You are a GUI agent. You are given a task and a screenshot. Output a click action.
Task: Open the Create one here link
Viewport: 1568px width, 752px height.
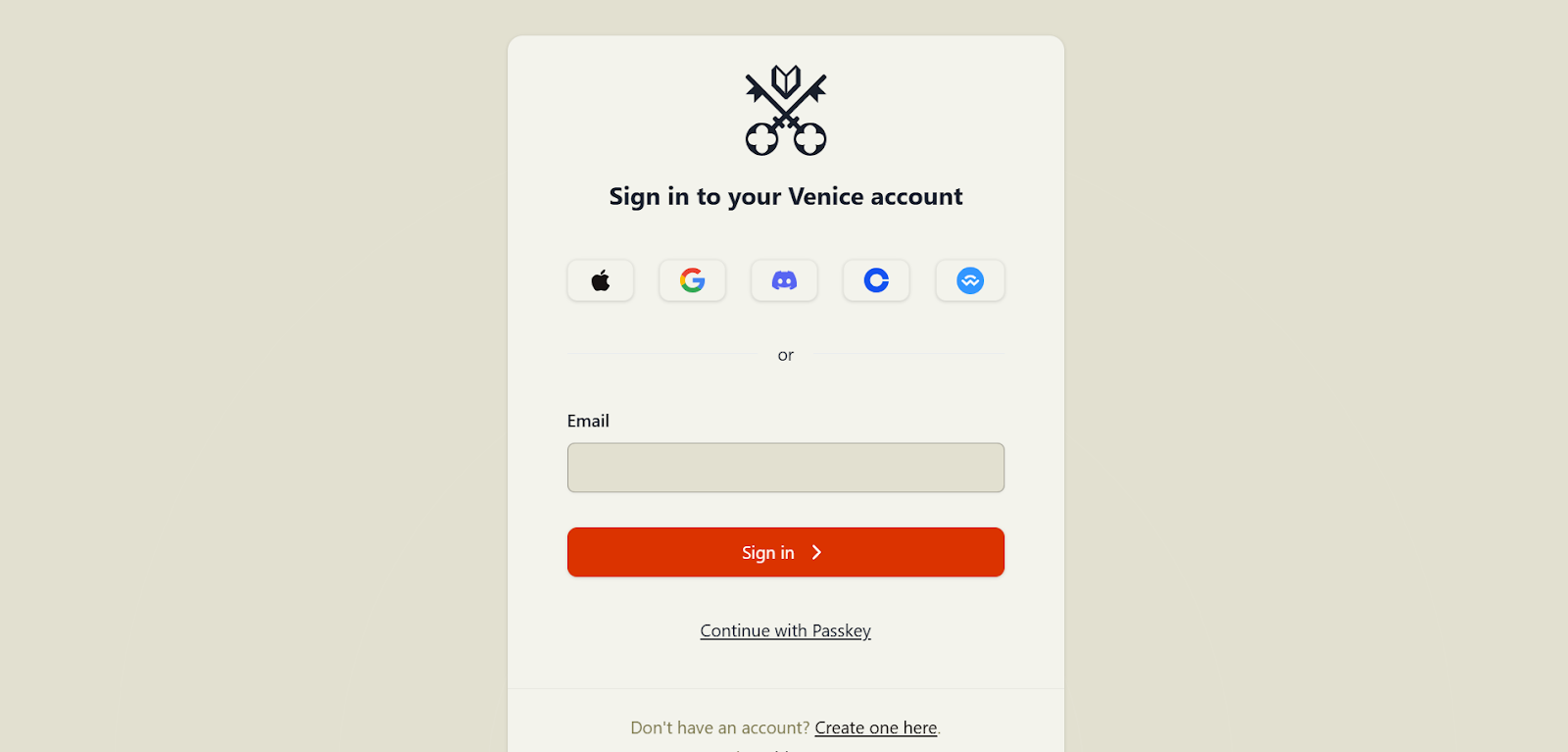(x=875, y=727)
